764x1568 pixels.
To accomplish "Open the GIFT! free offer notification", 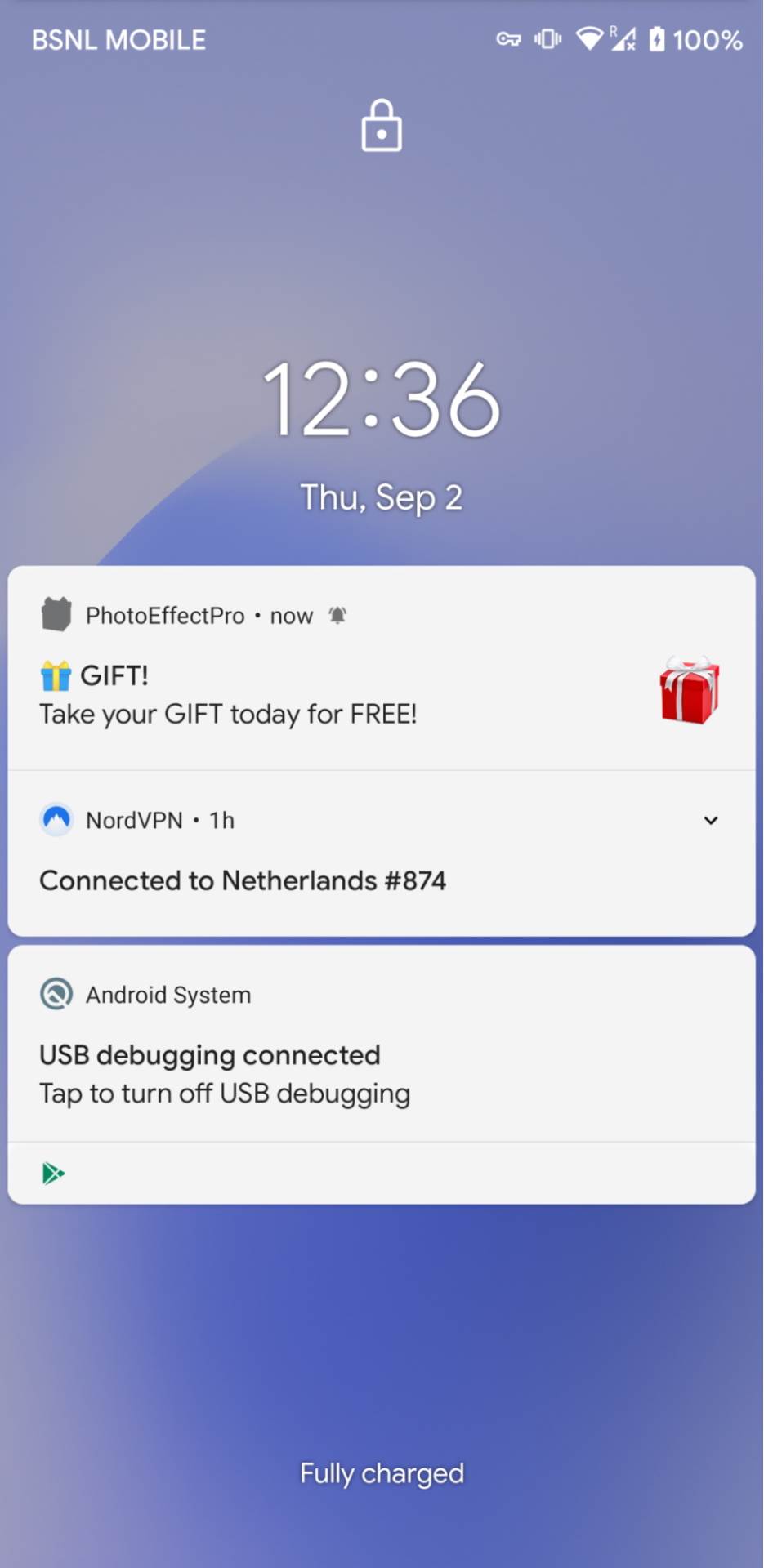I will pos(229,694).
